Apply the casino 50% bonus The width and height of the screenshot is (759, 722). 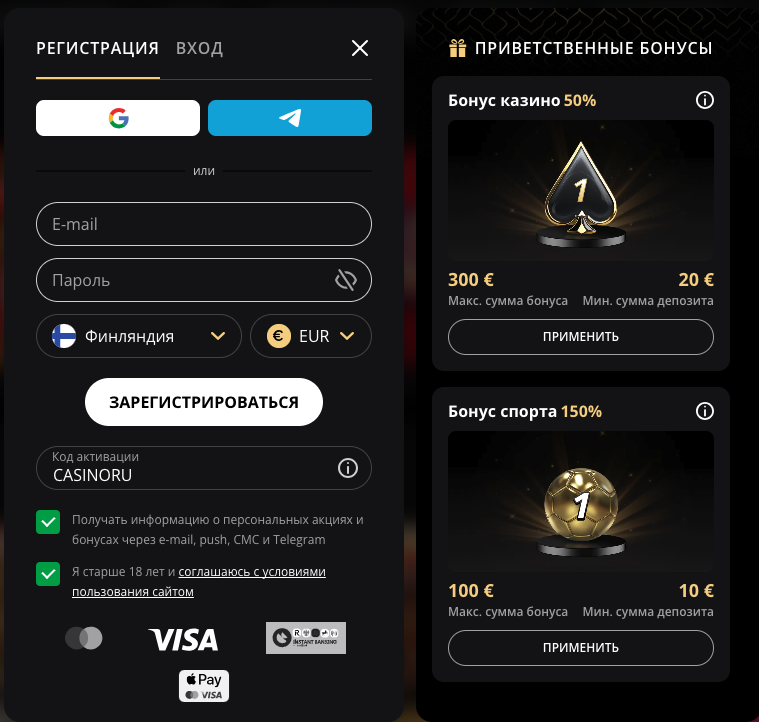pyautogui.click(x=581, y=337)
